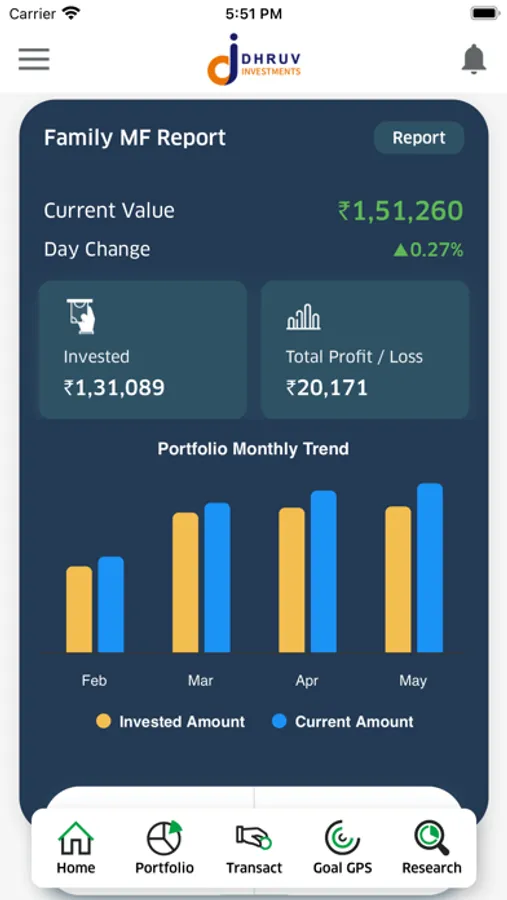Image resolution: width=507 pixels, height=900 pixels.
Task: Go to the Home tab
Action: coord(76,848)
